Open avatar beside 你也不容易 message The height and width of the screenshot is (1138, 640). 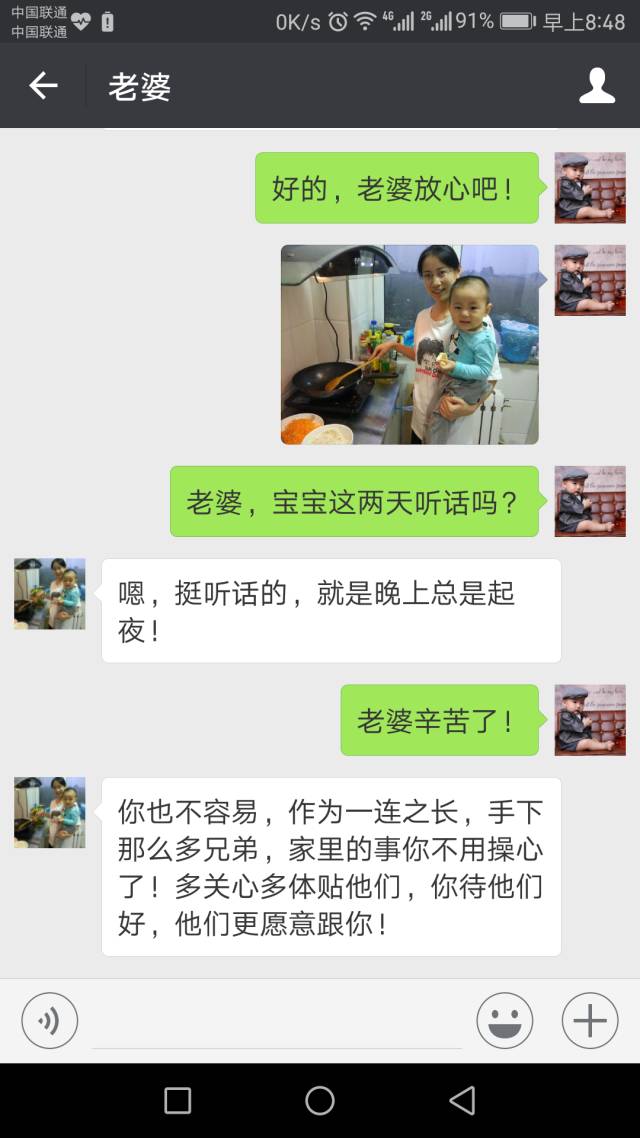[50, 813]
